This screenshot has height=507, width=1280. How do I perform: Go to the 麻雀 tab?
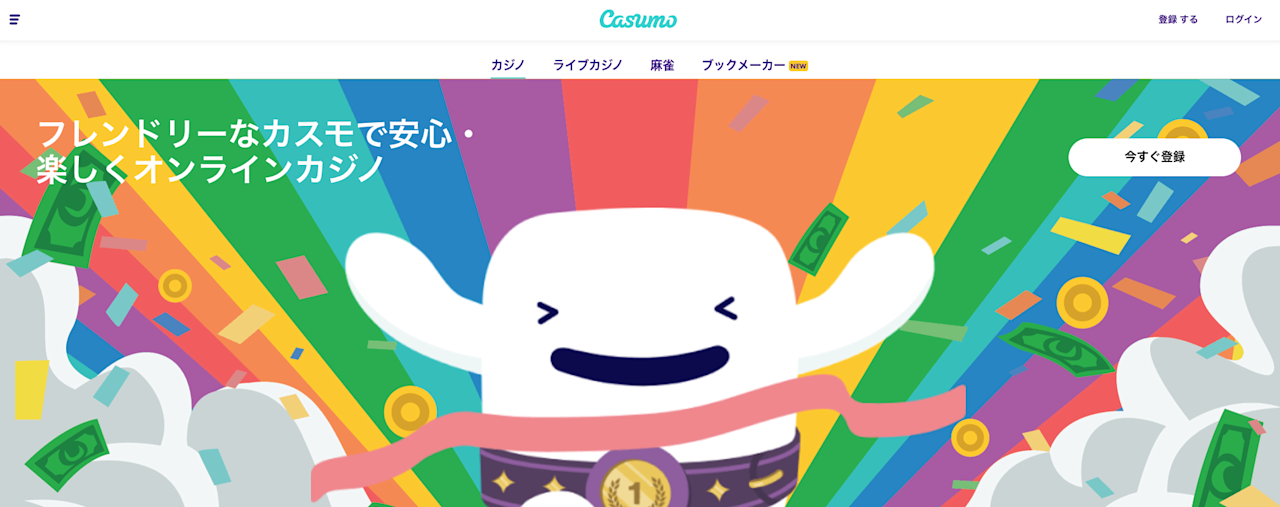(x=662, y=65)
